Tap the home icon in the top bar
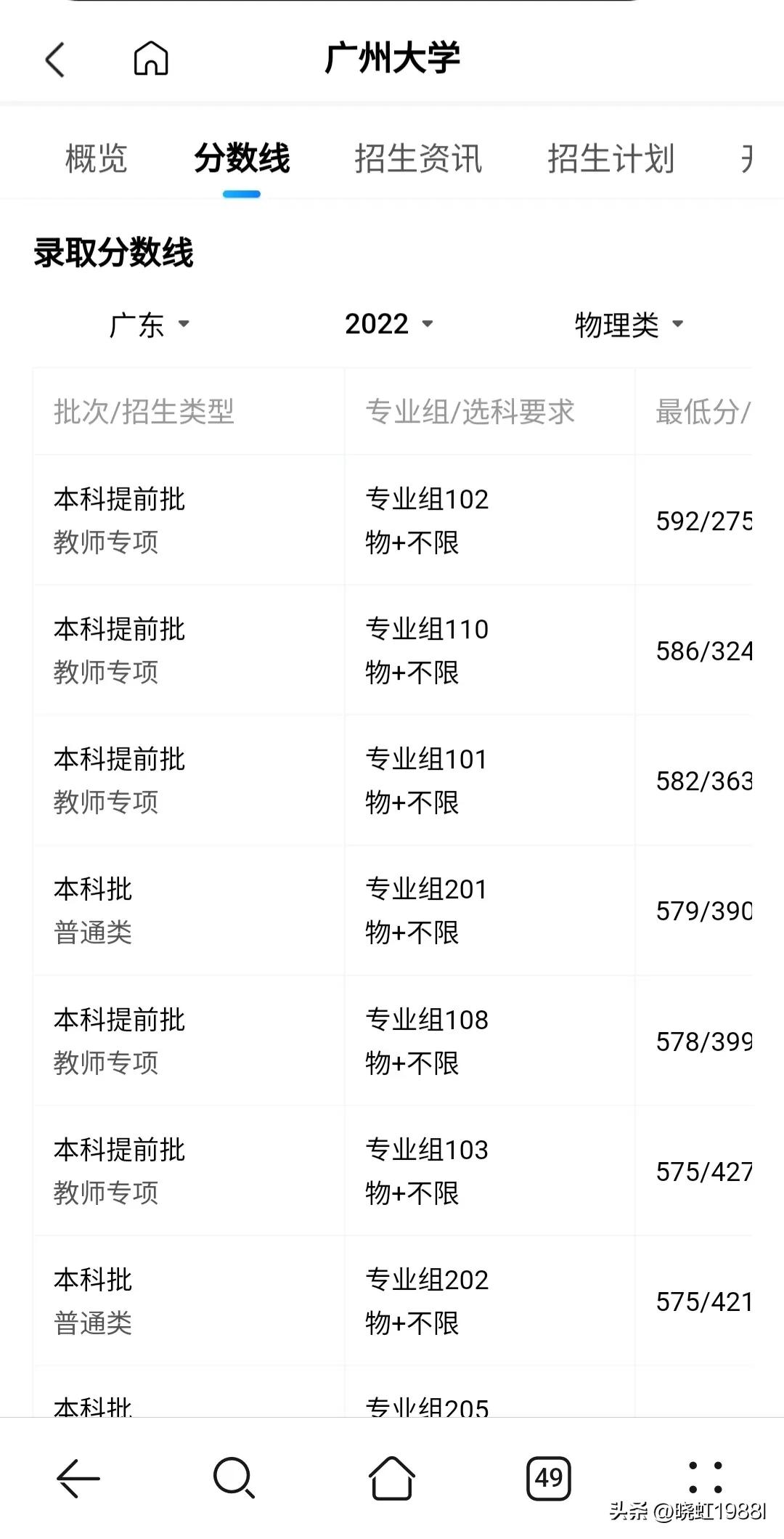 (x=151, y=60)
